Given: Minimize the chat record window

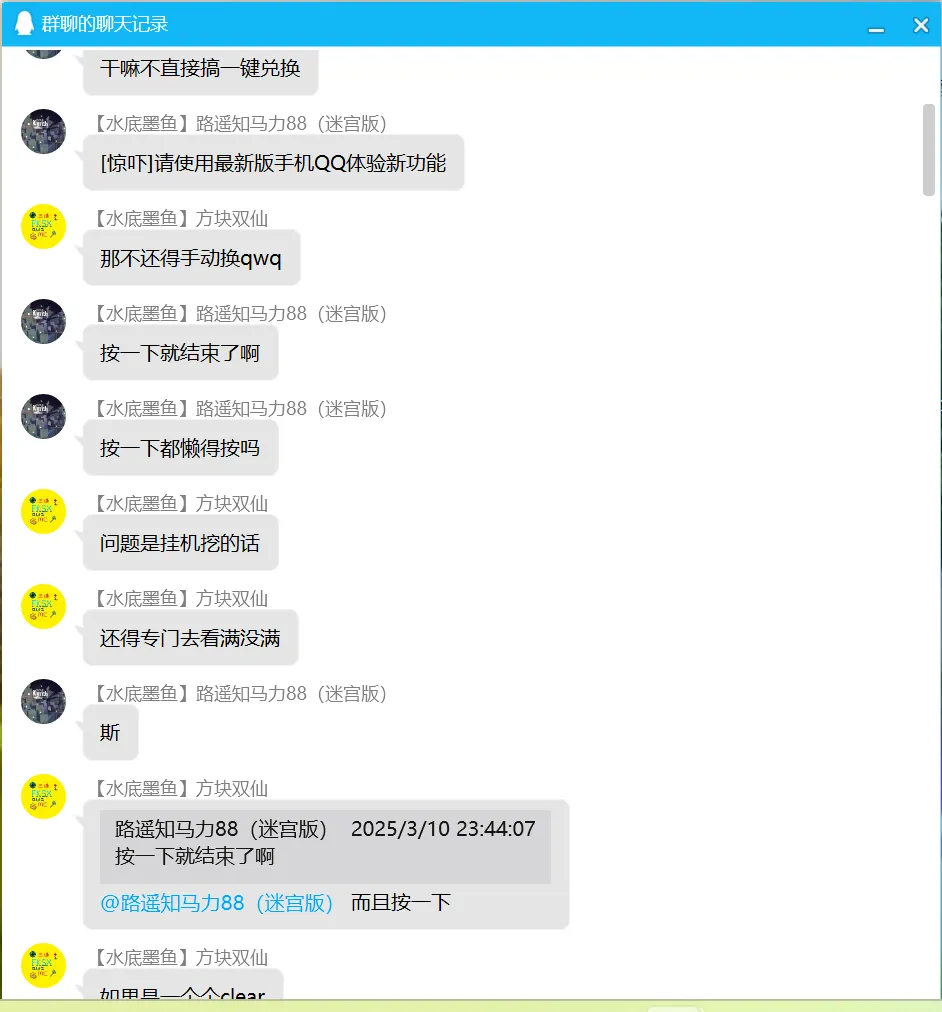Looking at the screenshot, I should coord(876,27).
